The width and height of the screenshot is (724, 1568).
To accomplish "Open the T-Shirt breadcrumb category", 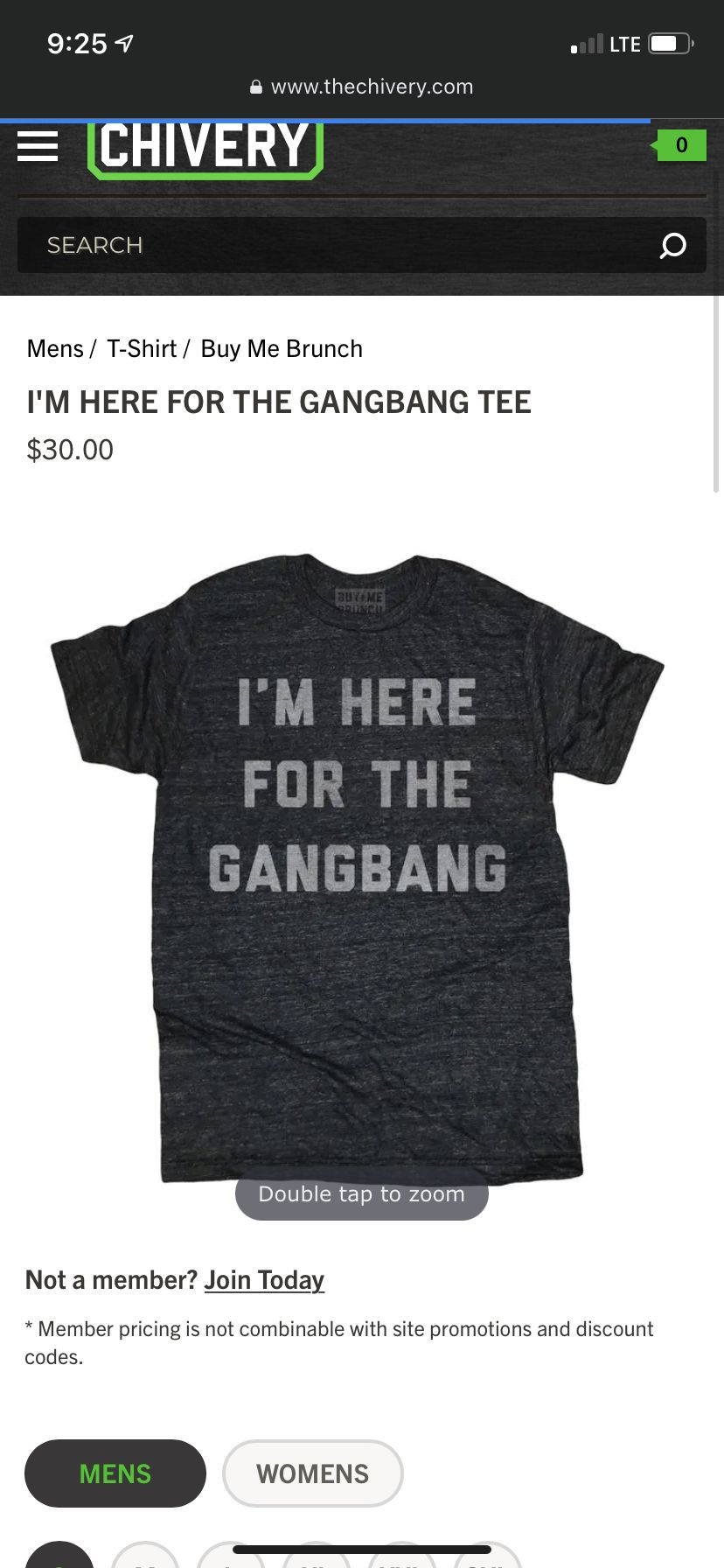I will [142, 348].
